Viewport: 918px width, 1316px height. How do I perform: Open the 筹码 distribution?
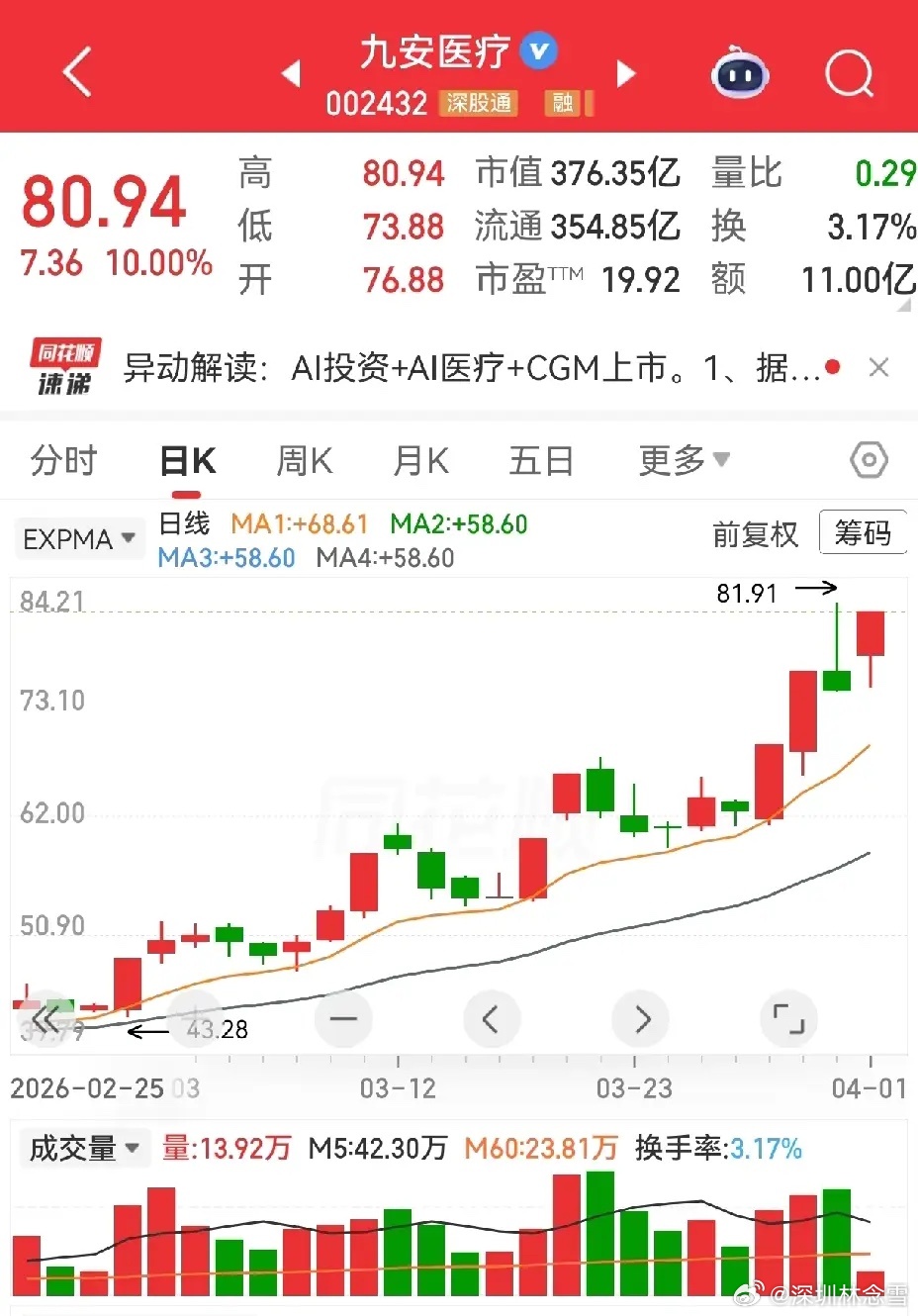(863, 533)
